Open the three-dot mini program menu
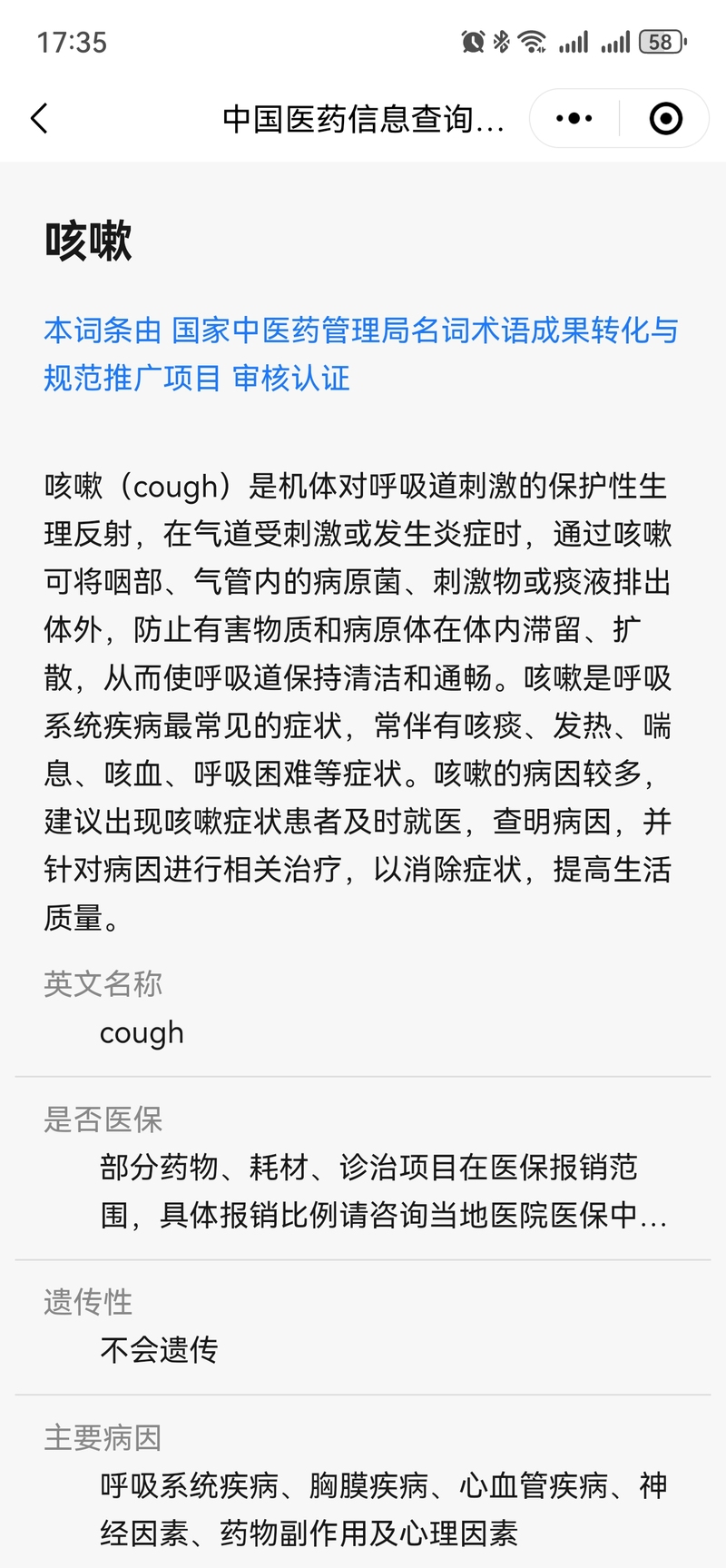Screen dimensions: 726x1568 tap(574, 119)
